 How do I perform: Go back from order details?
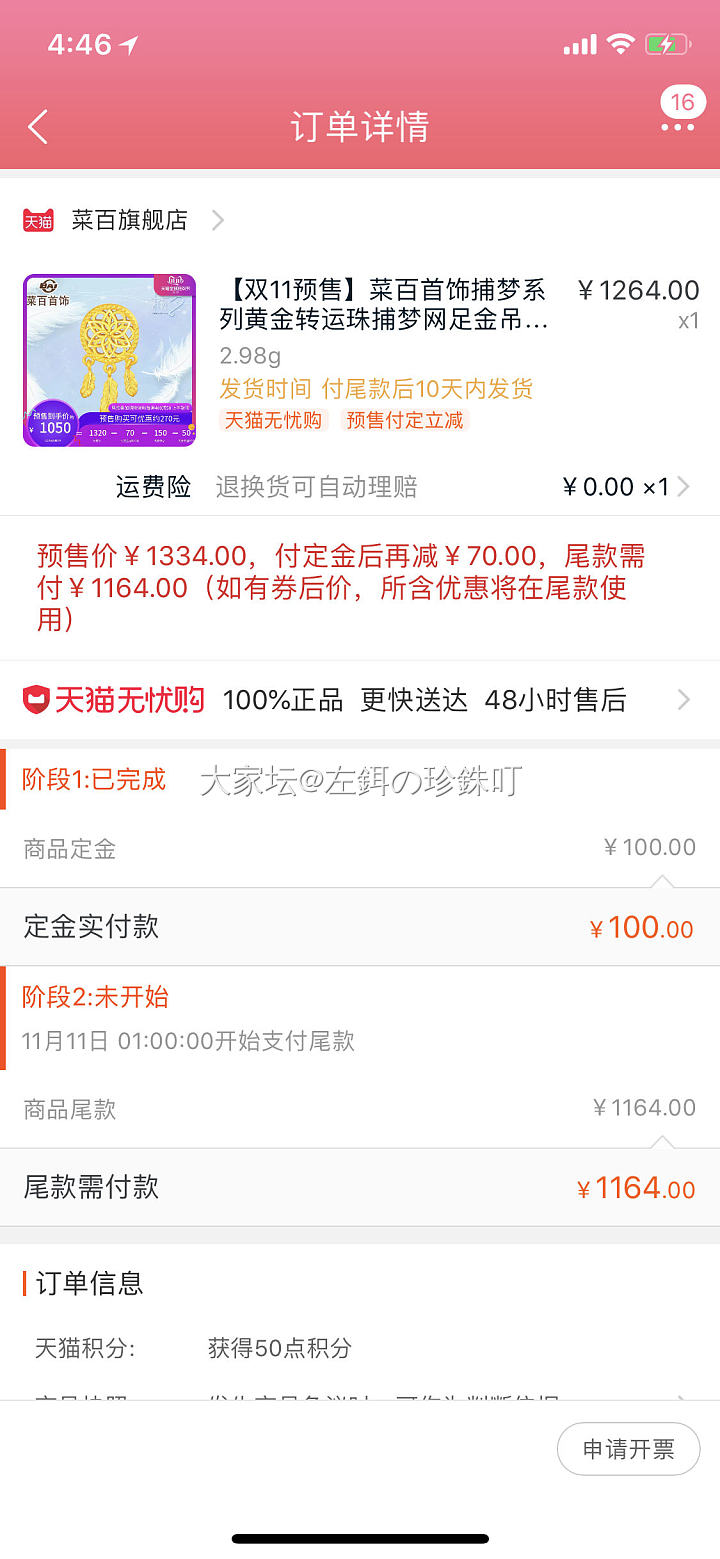click(x=38, y=127)
